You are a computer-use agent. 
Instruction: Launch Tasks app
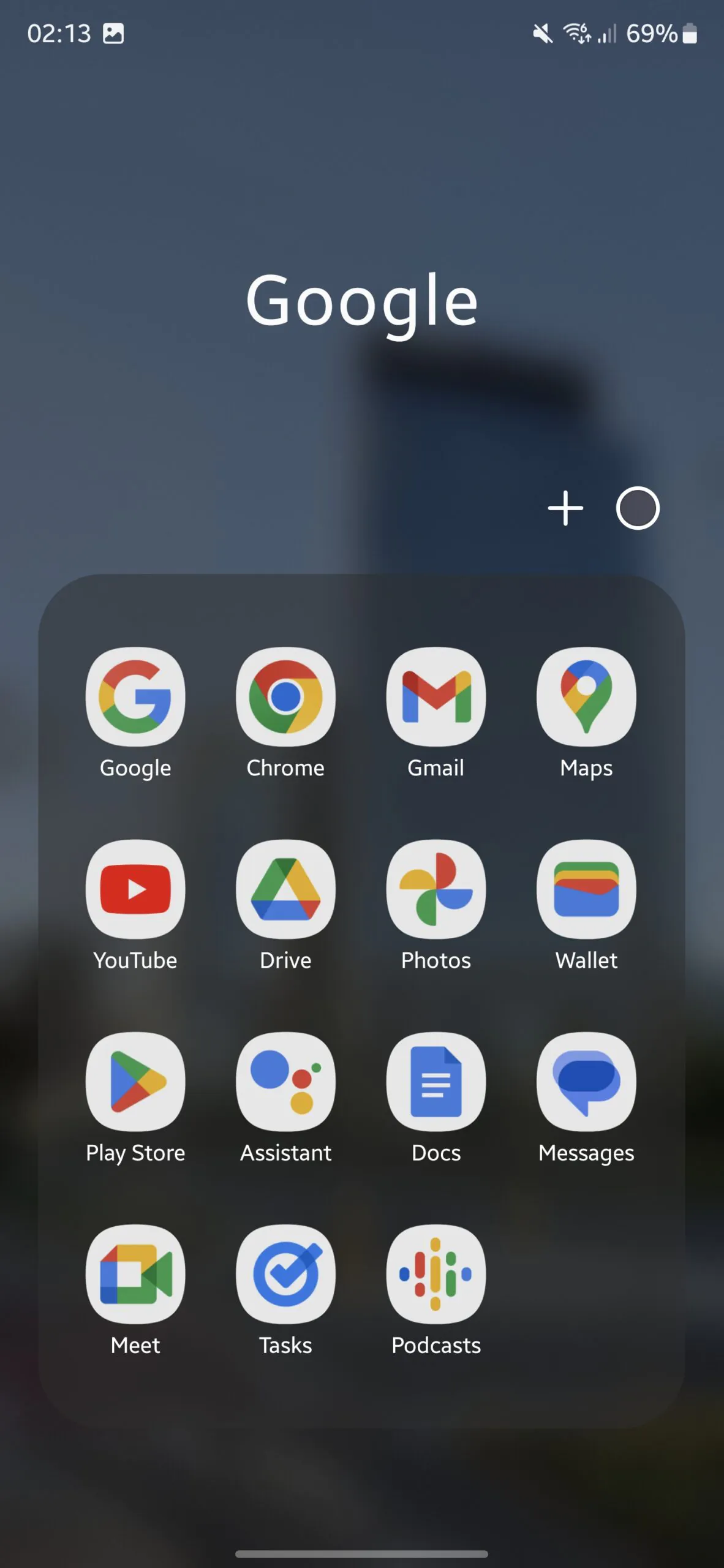coord(285,1274)
